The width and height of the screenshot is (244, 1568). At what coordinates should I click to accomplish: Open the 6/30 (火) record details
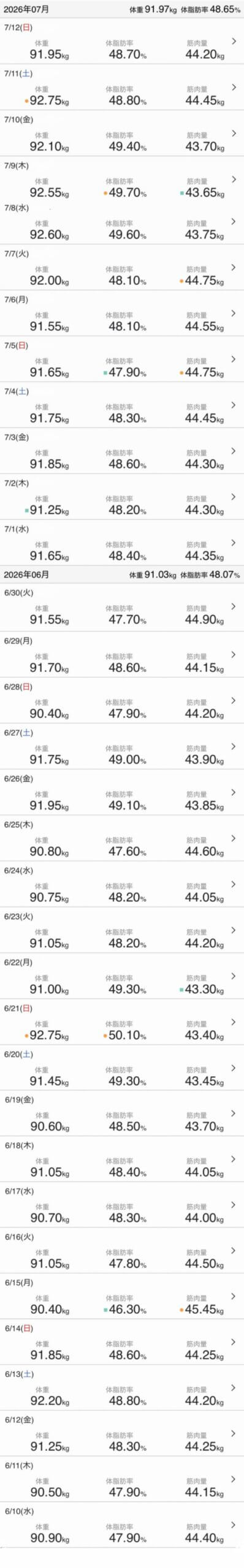[122, 606]
